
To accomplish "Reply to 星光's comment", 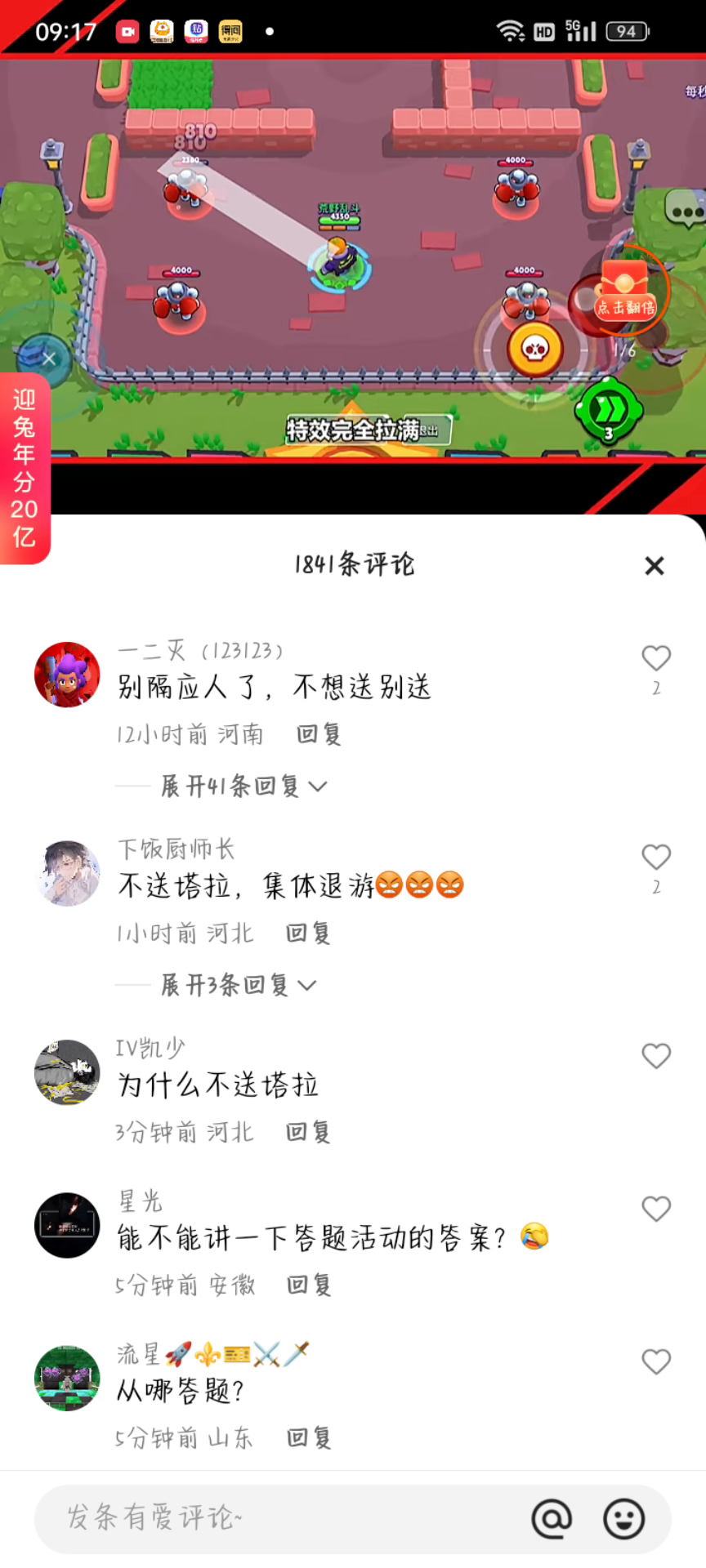I will click(309, 1285).
